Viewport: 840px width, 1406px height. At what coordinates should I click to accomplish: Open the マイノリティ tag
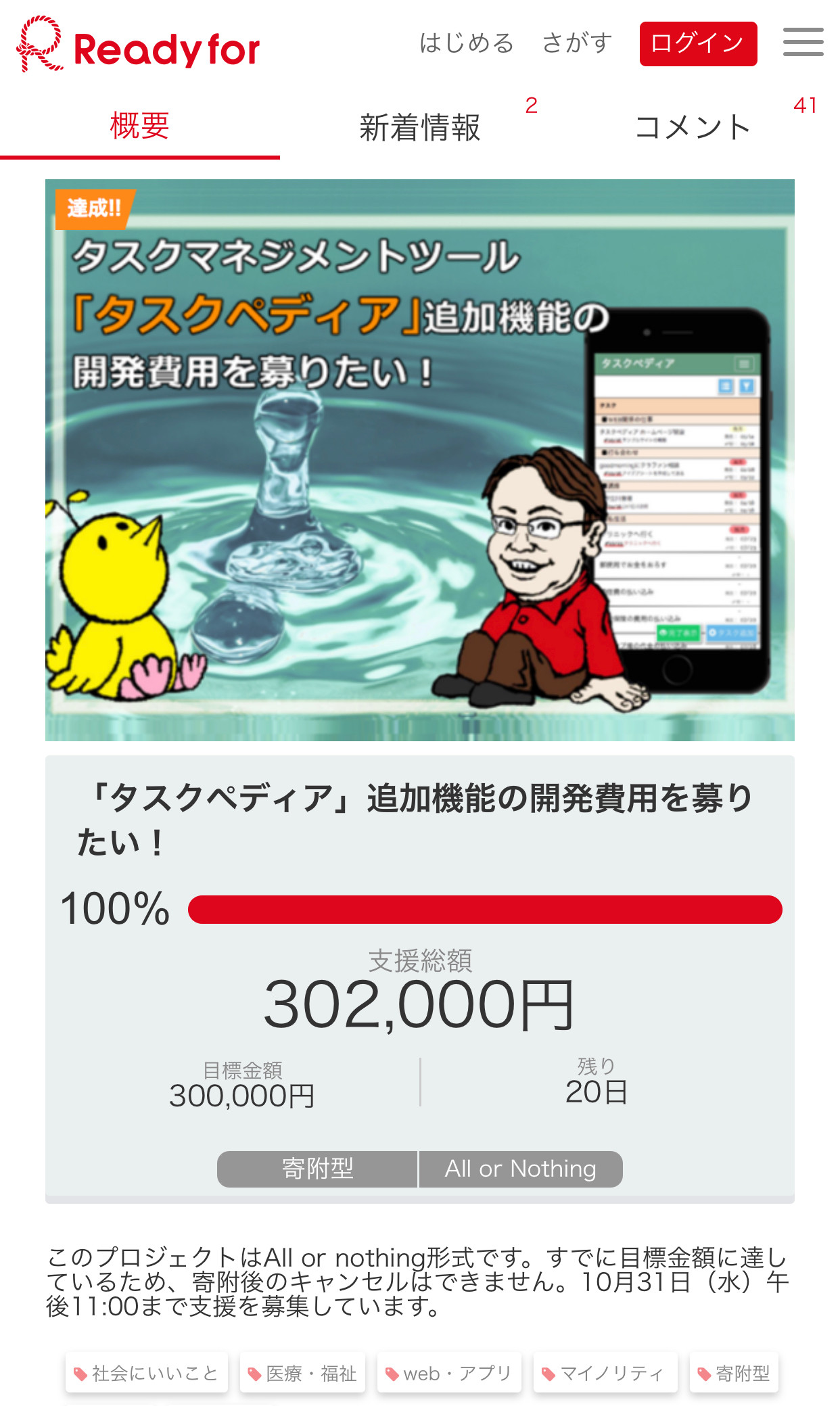tap(605, 1373)
